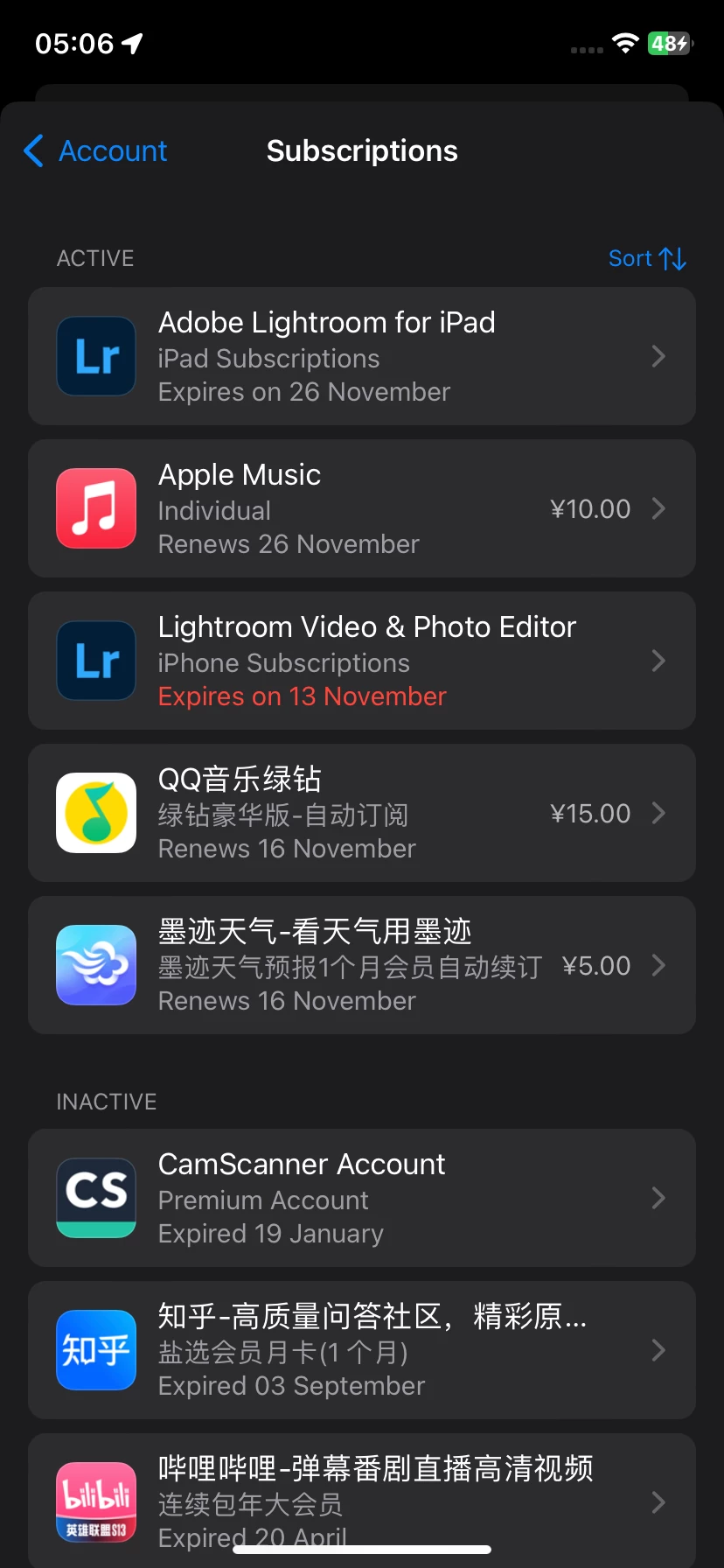Viewport: 724px width, 1568px height.
Task: View expired CamScanner Account subscription
Action: click(362, 1199)
